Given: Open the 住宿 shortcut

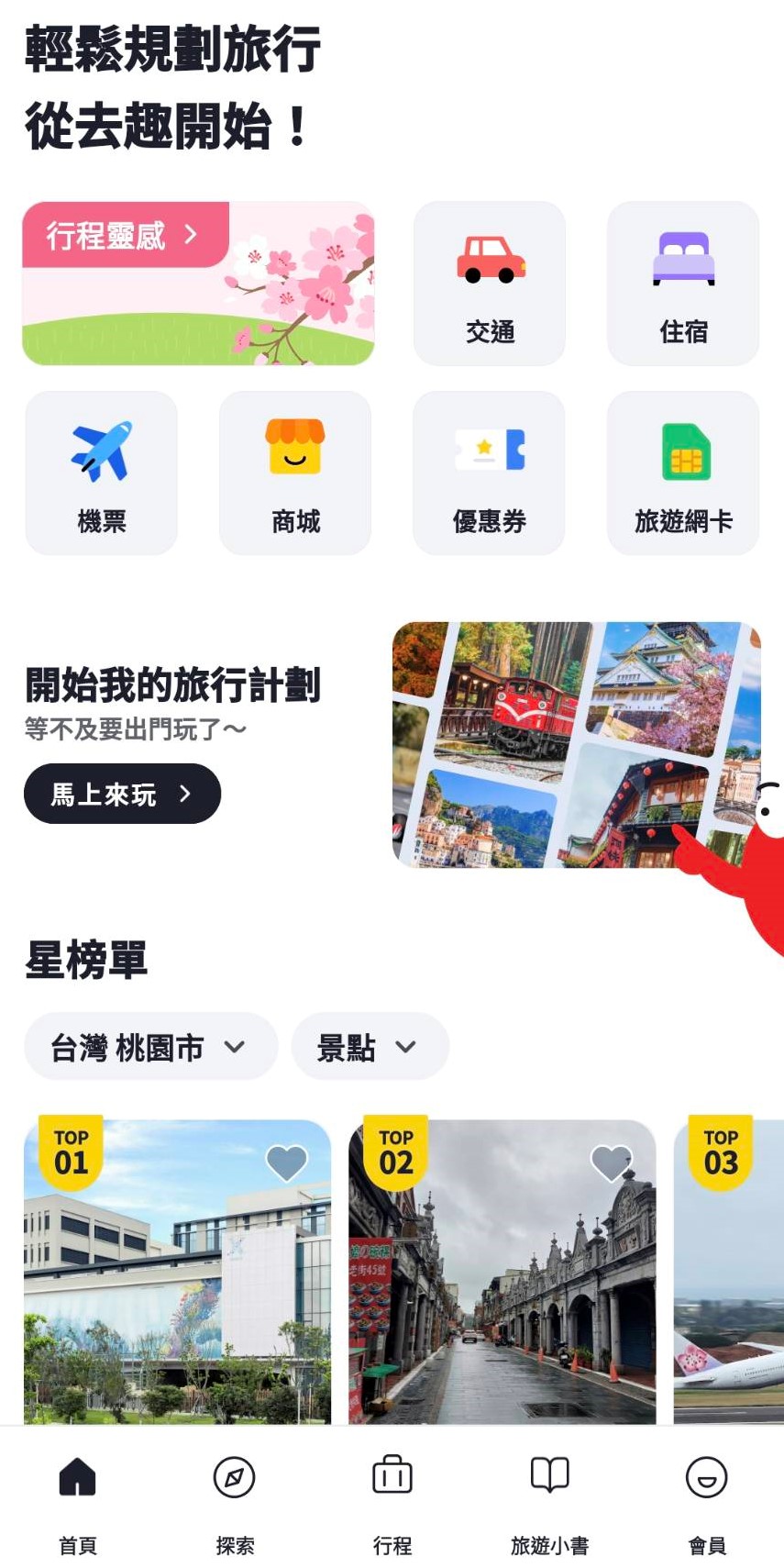Looking at the screenshot, I should (x=683, y=283).
